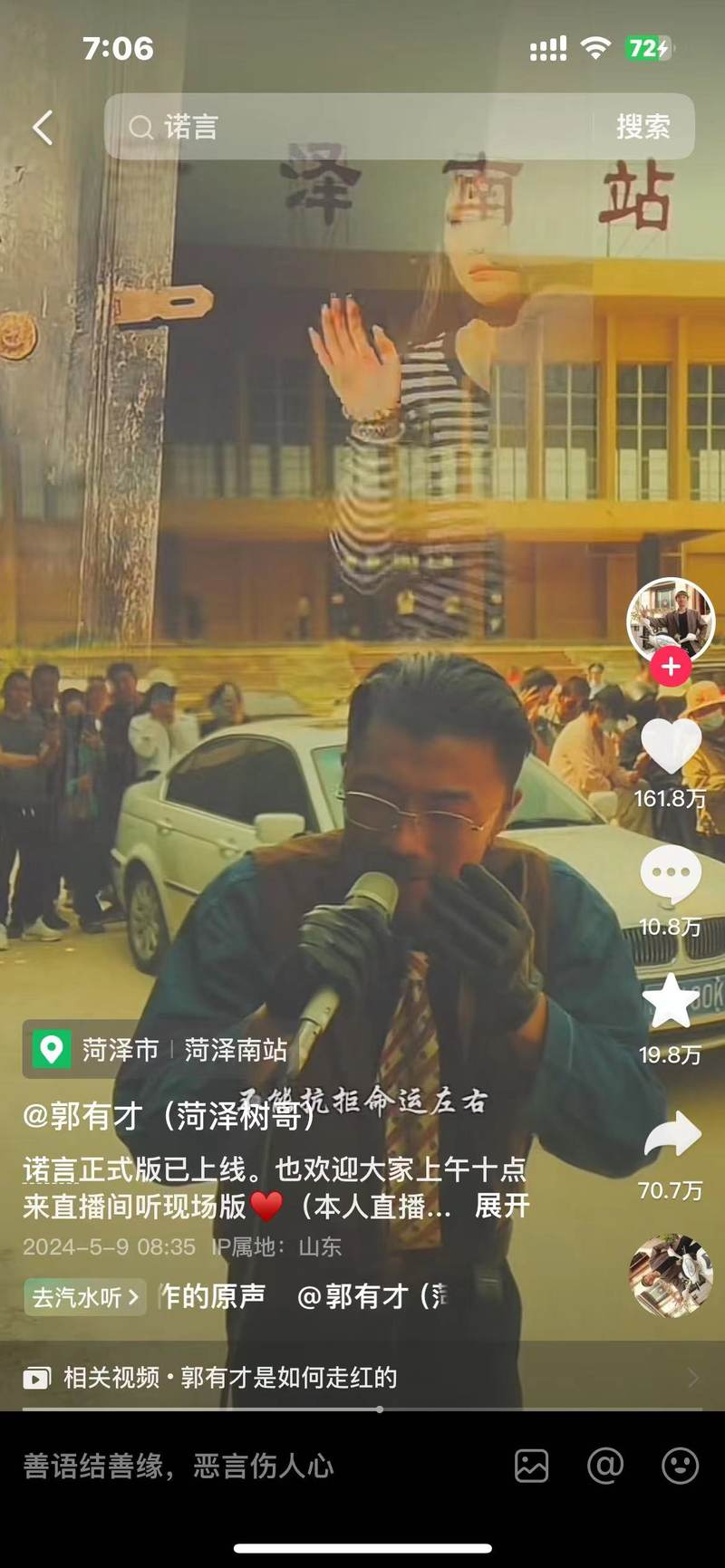Screen dimensions: 725x1568
Task: Open the spinning music disc
Action: coord(671,1275)
